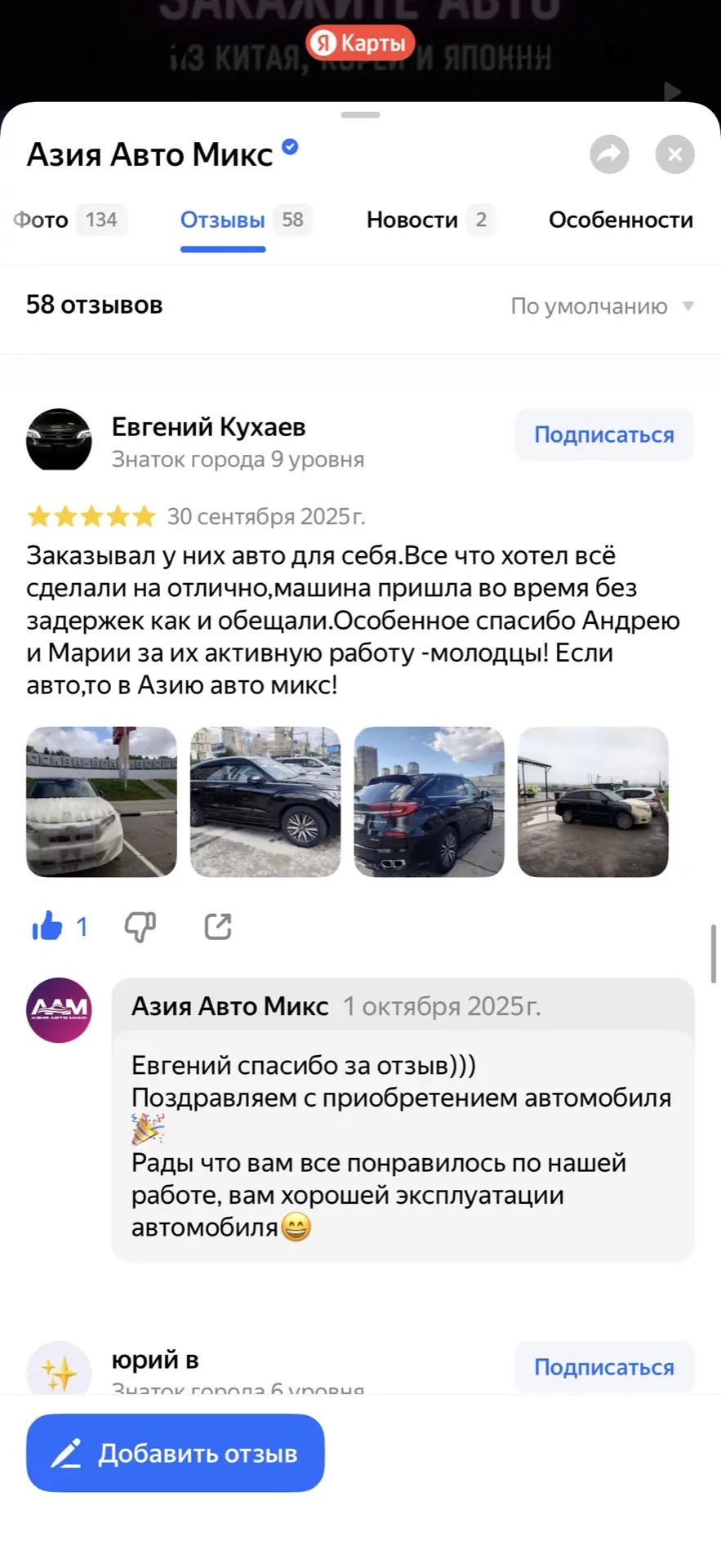View the fourth review photo of parking lot

click(593, 802)
